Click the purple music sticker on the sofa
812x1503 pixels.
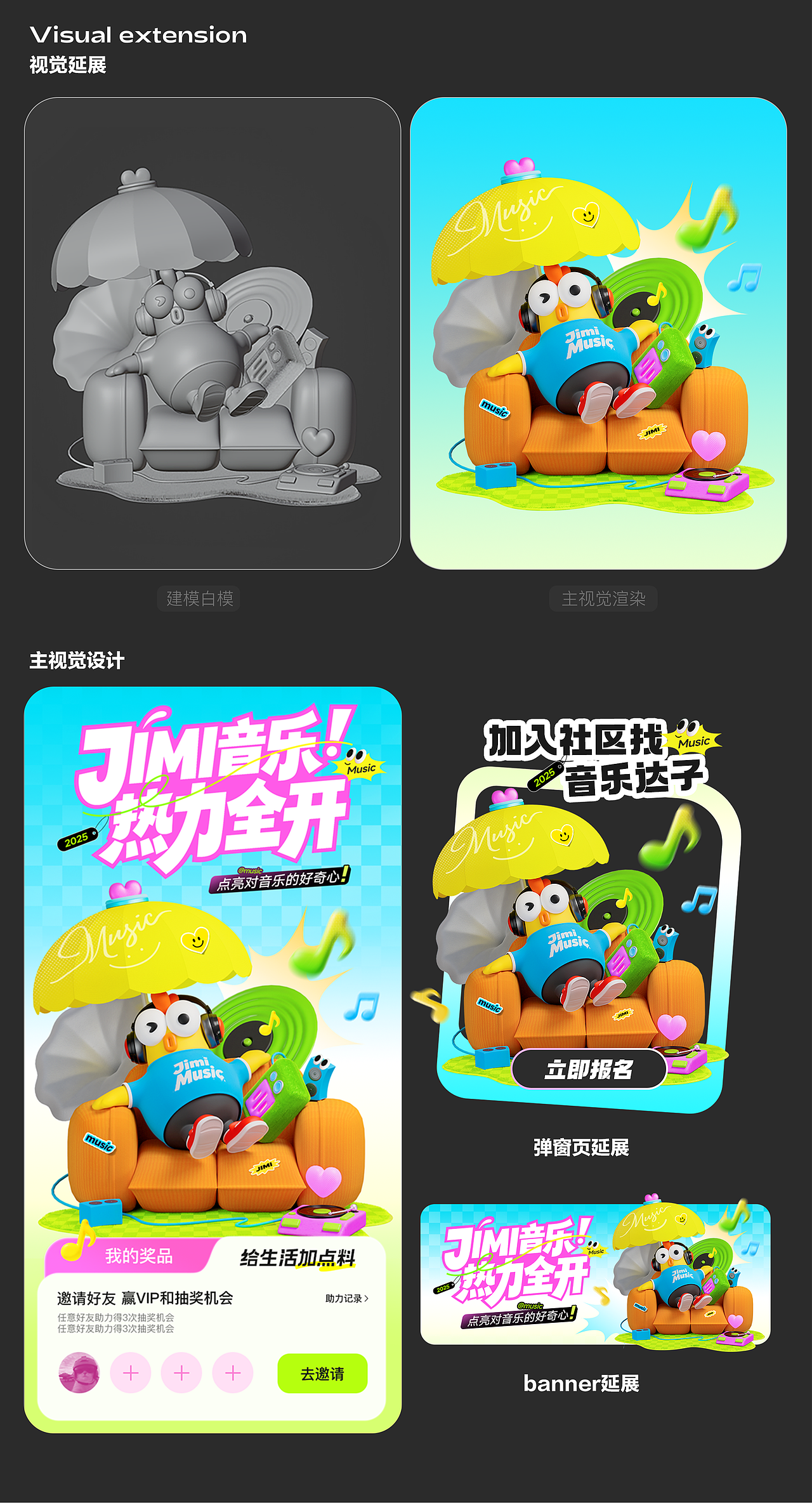(99, 1143)
